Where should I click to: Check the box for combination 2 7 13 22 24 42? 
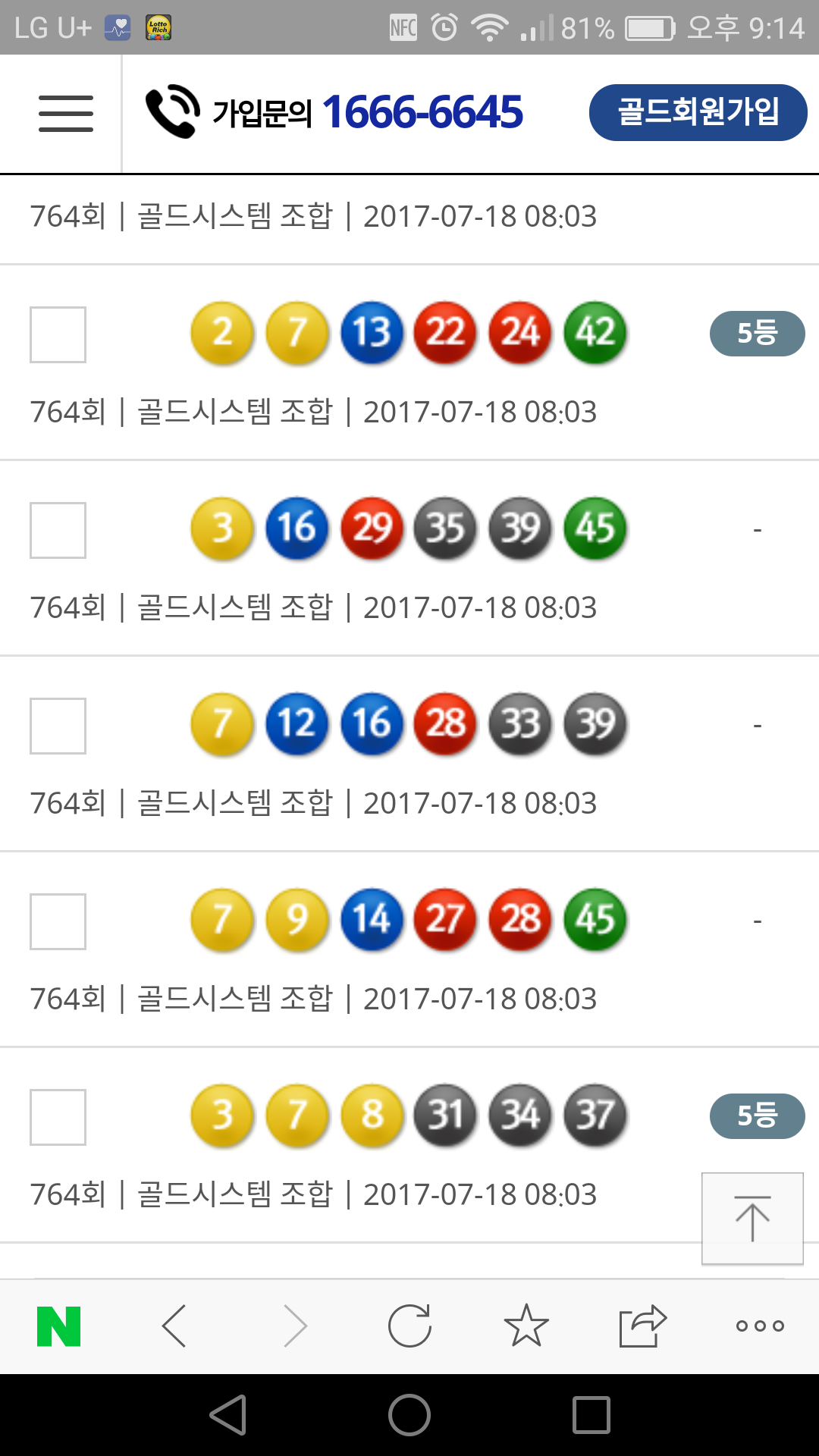click(x=58, y=334)
